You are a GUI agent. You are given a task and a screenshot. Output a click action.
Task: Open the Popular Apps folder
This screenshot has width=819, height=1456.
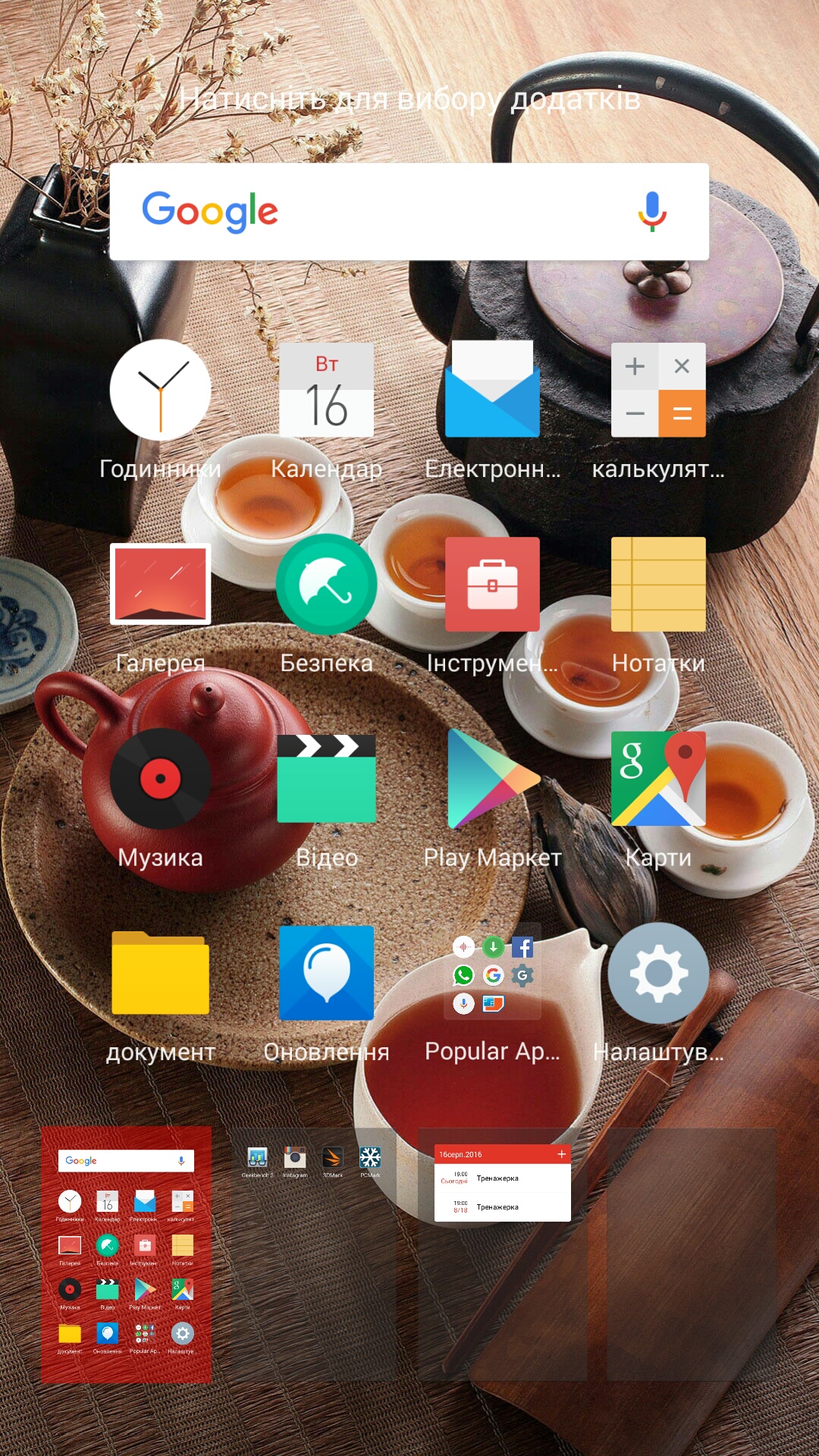492,973
